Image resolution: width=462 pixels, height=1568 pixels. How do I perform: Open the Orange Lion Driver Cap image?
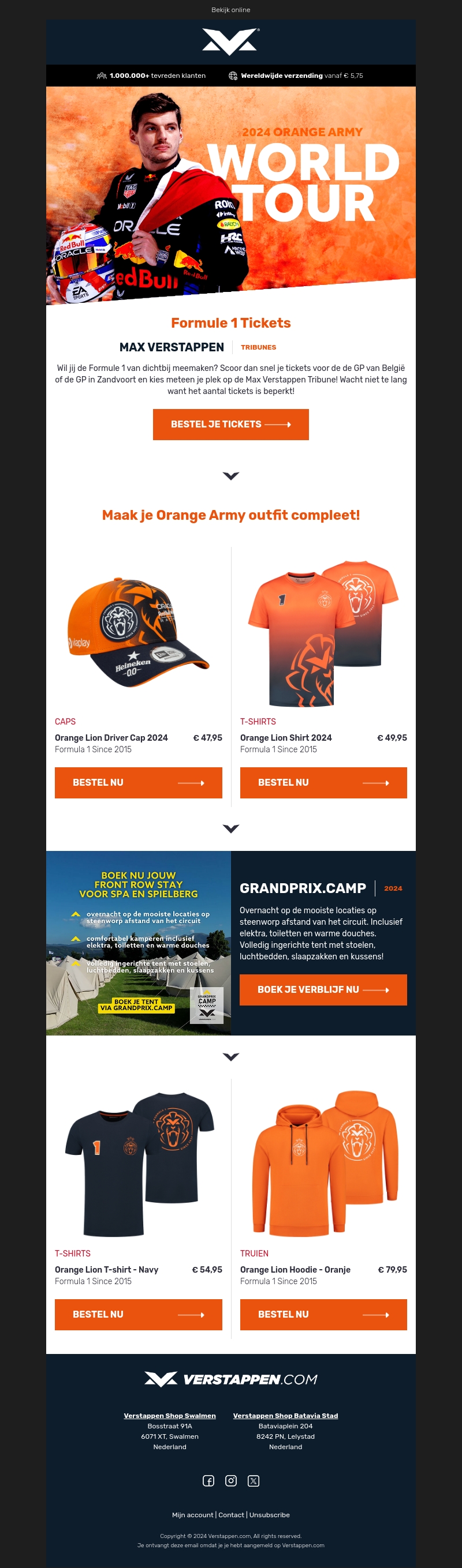139,632
